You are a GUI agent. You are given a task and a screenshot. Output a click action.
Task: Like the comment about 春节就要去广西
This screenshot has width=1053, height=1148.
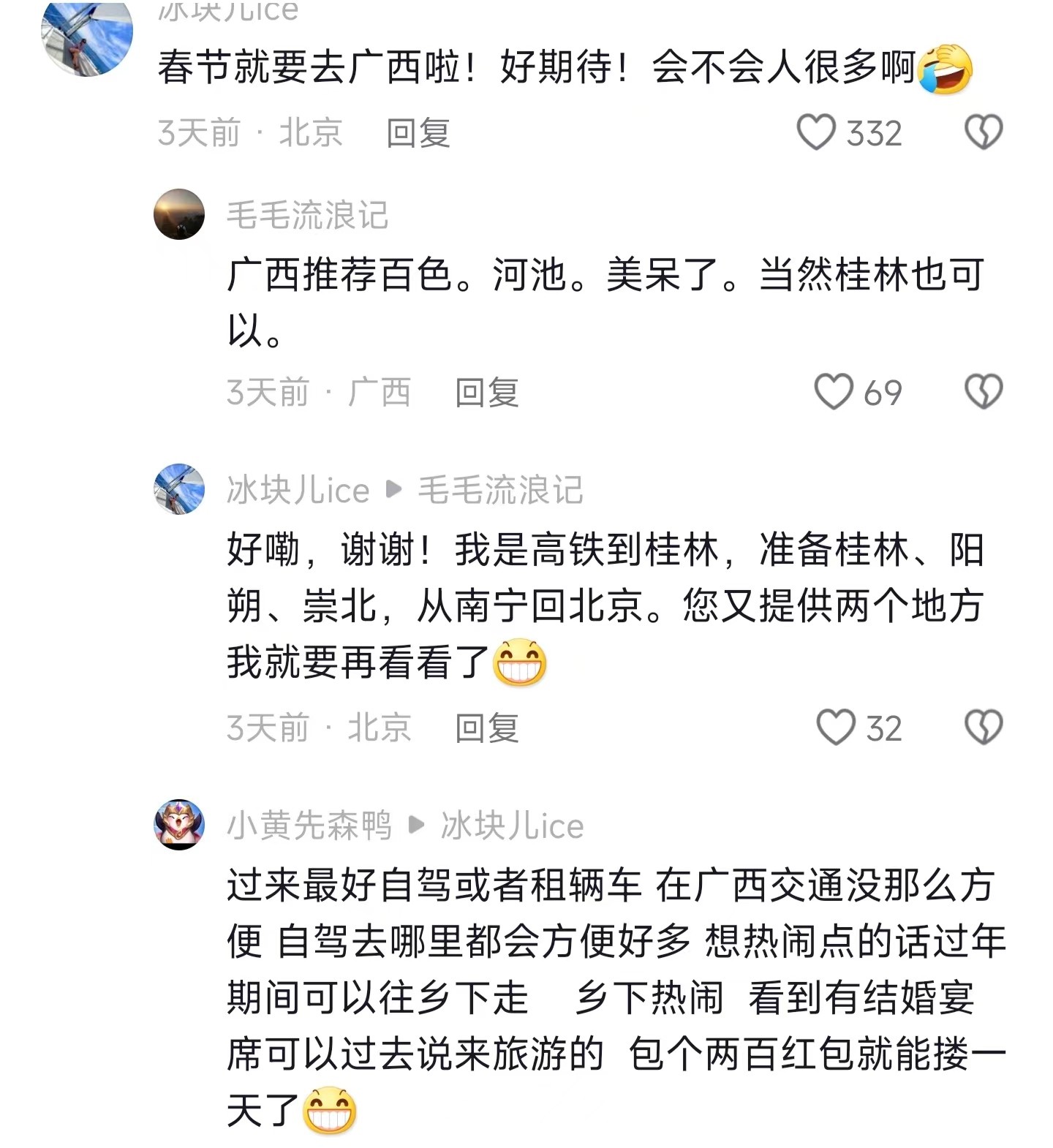click(815, 132)
